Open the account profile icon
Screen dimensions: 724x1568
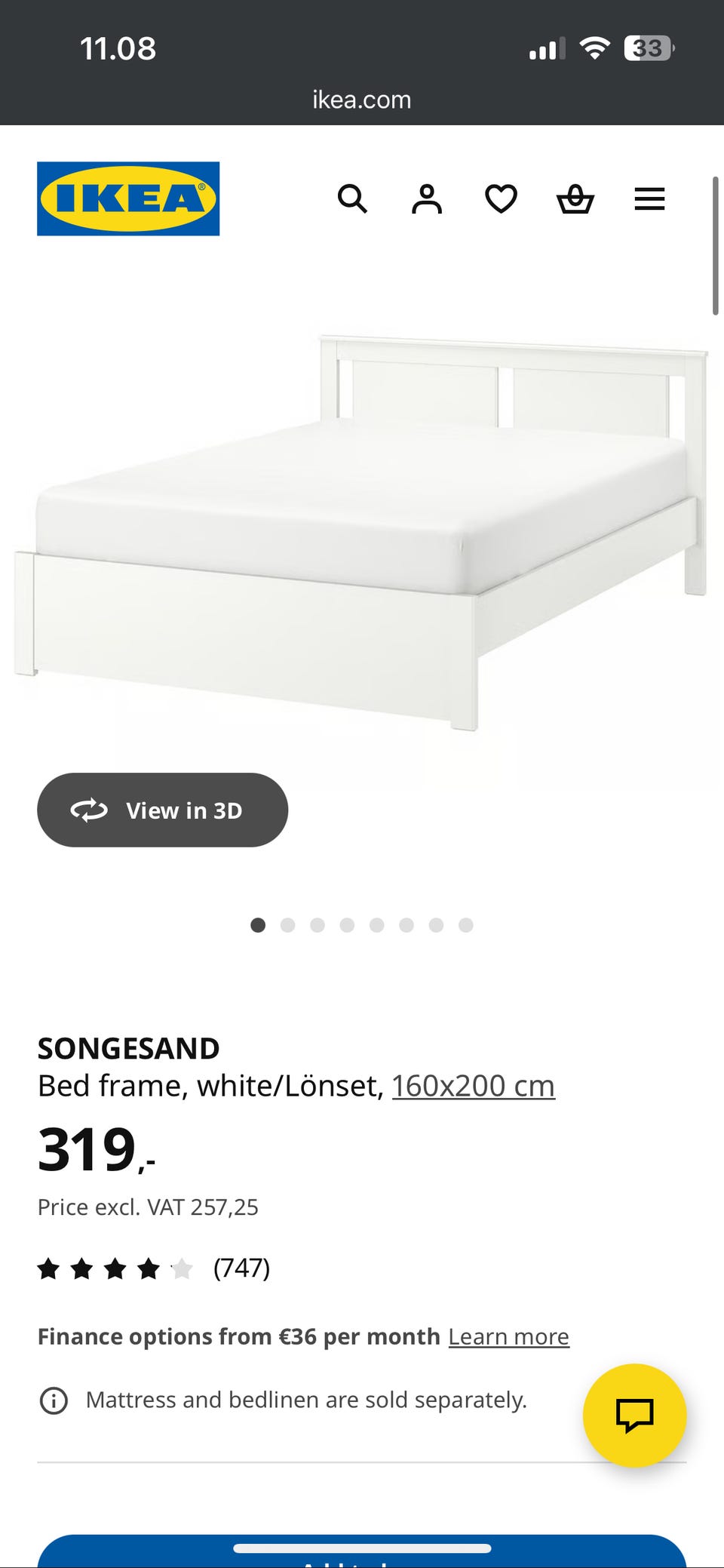click(x=426, y=199)
